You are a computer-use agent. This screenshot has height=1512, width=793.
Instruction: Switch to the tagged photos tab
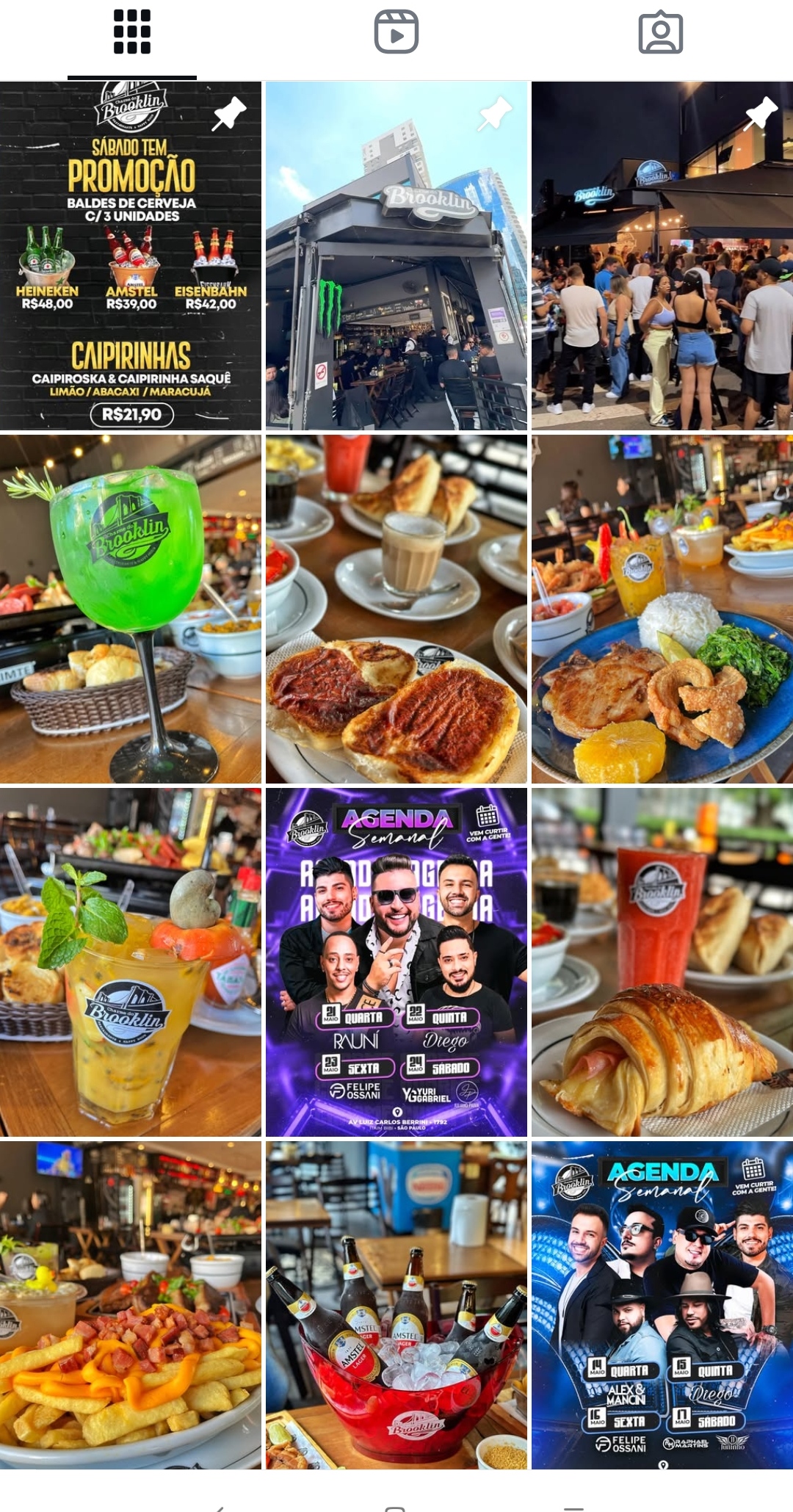click(x=661, y=32)
